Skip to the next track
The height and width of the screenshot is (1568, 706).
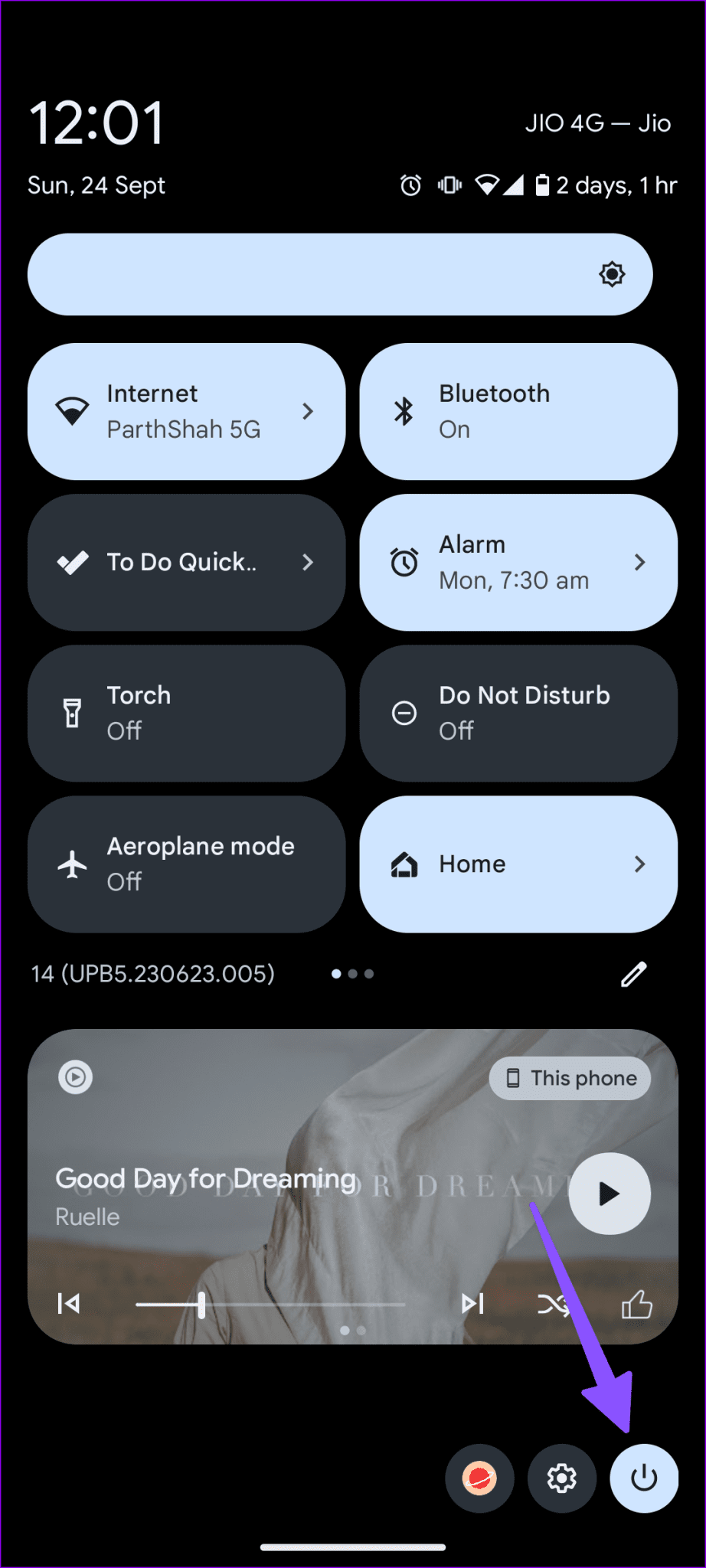click(x=472, y=1304)
